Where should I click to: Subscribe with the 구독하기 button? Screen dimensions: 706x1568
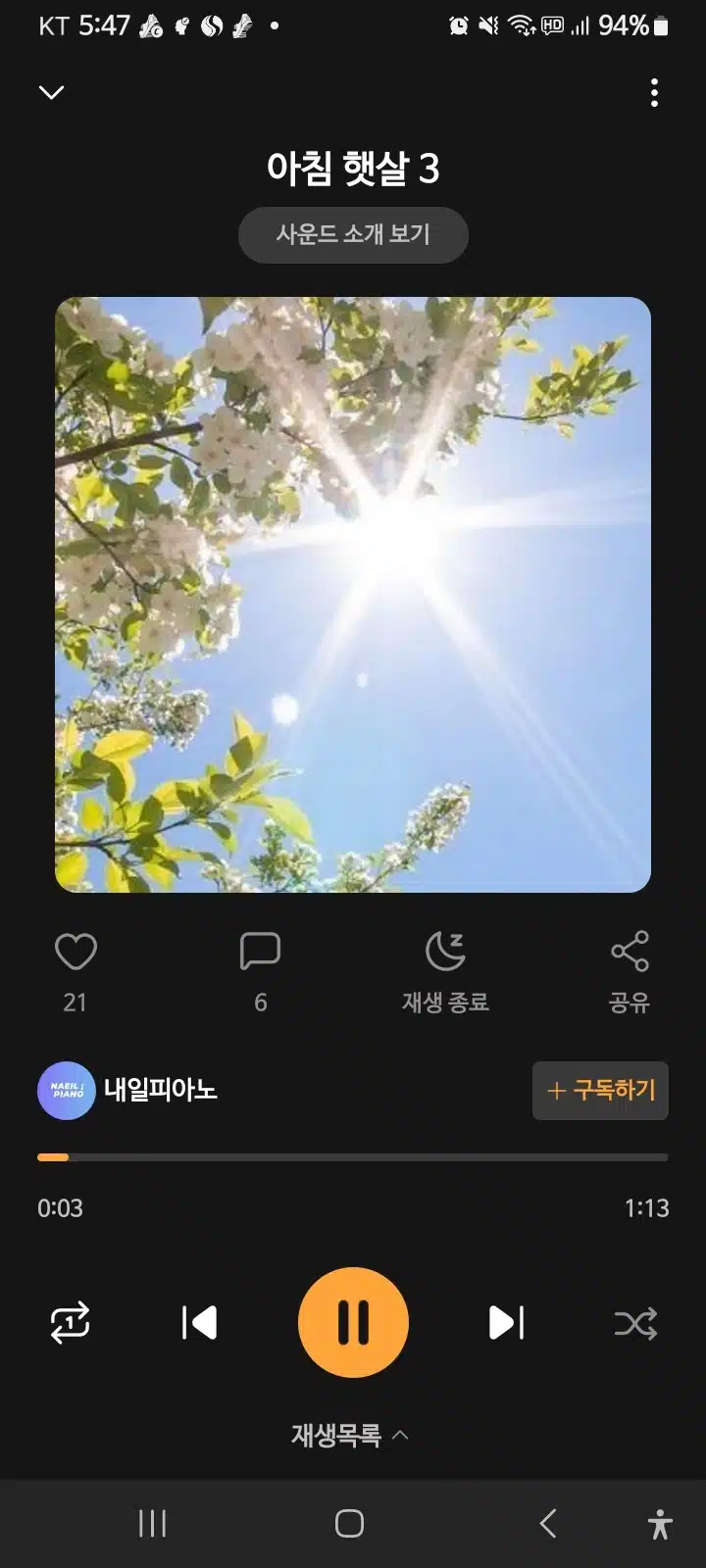coord(600,1090)
